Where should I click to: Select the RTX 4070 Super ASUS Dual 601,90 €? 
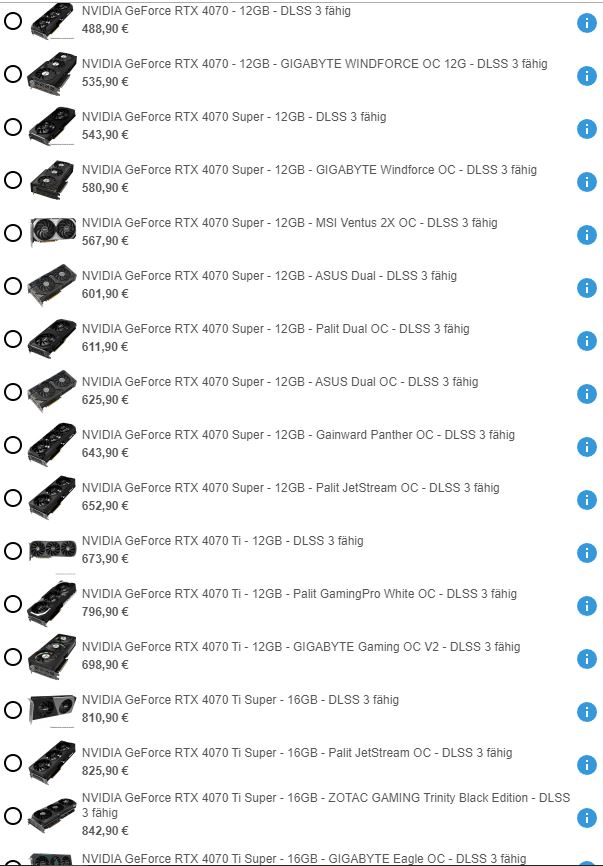pyautogui.click(x=13, y=286)
